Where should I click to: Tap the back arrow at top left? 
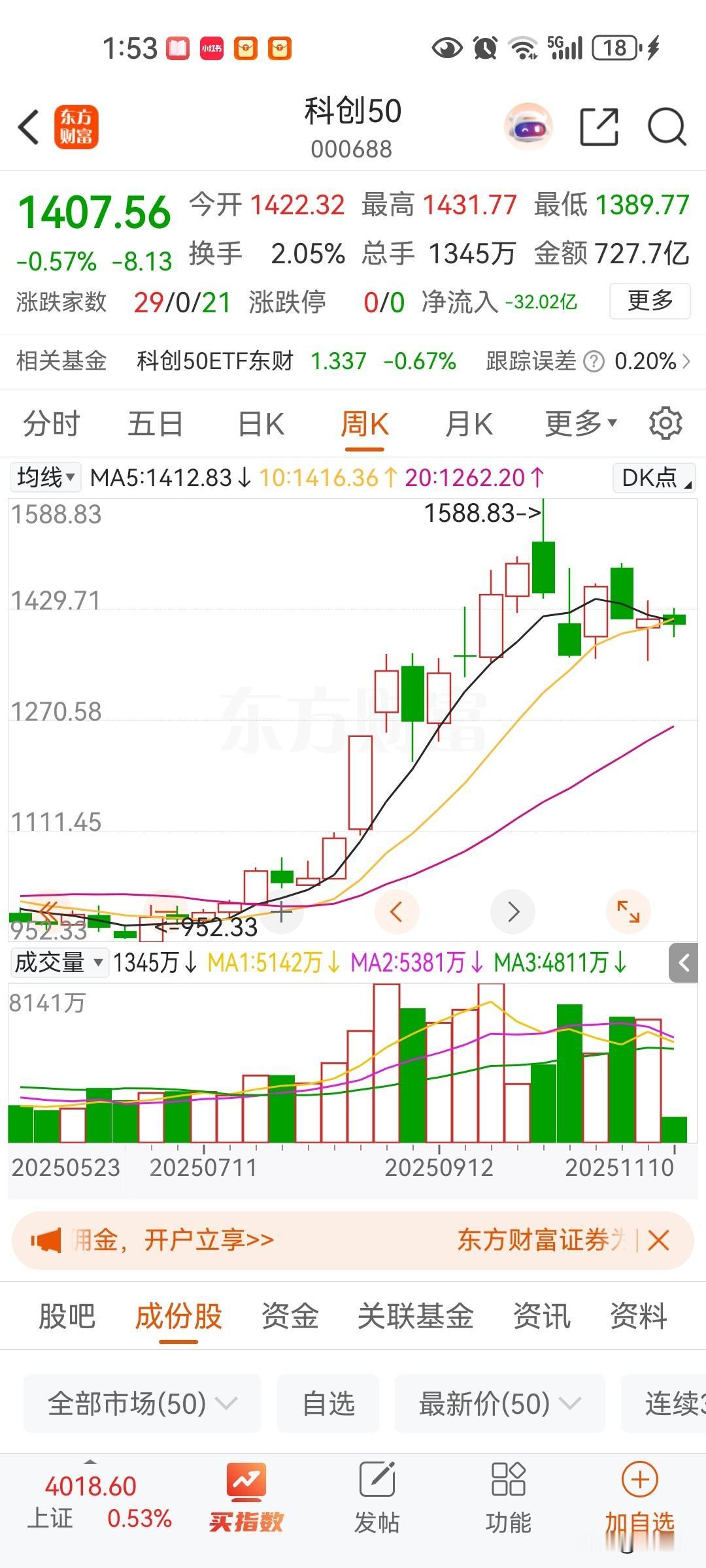[27, 127]
